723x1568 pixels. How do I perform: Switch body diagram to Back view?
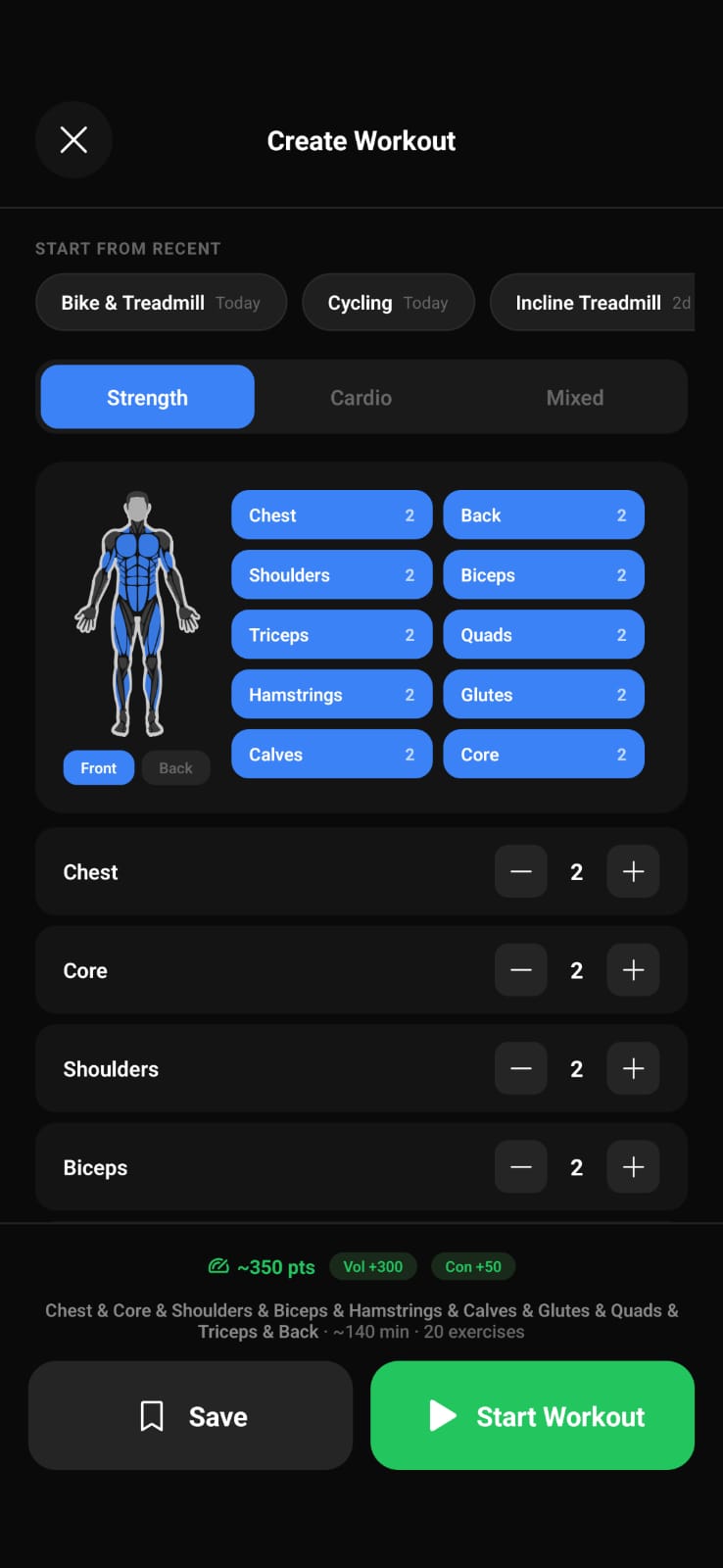pos(175,767)
